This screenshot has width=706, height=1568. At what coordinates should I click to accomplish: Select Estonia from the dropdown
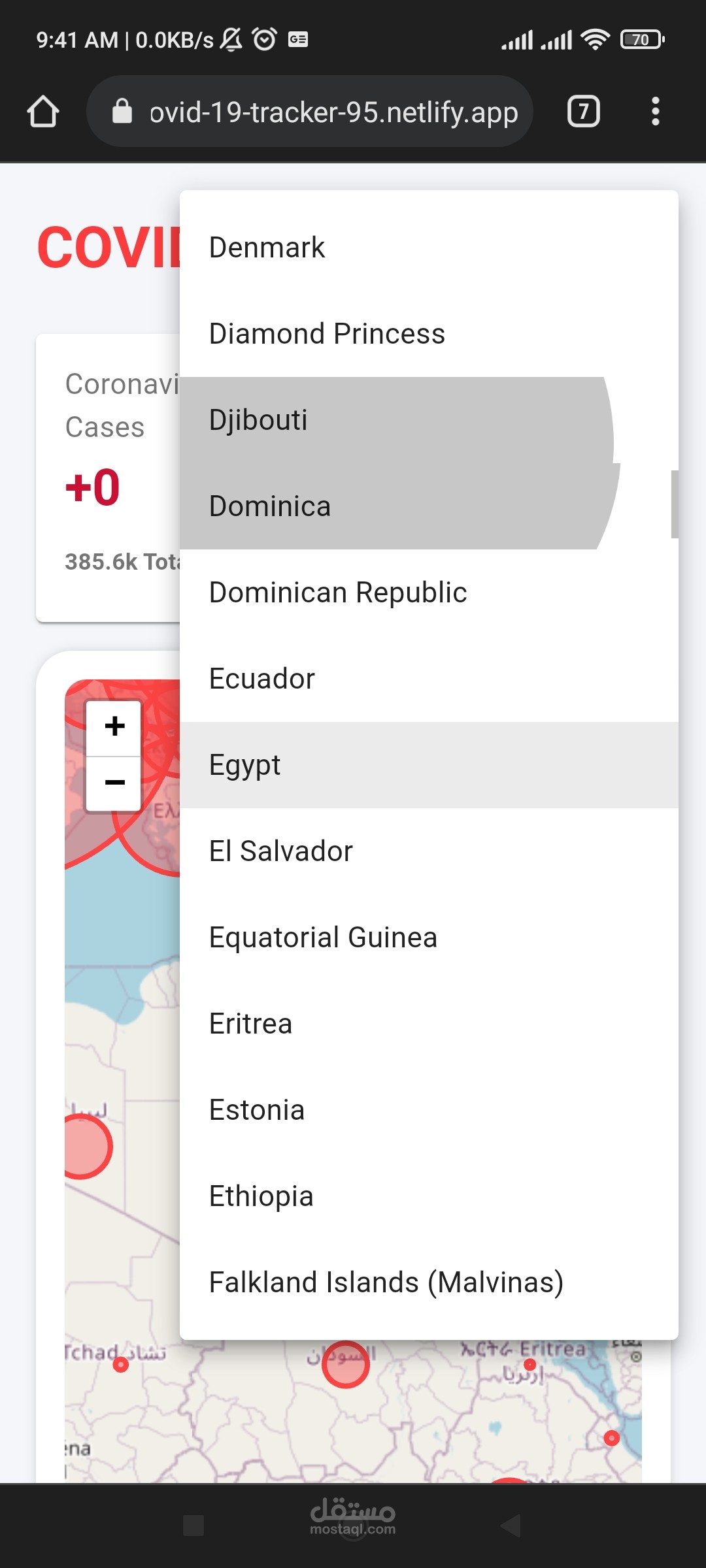(x=428, y=1110)
